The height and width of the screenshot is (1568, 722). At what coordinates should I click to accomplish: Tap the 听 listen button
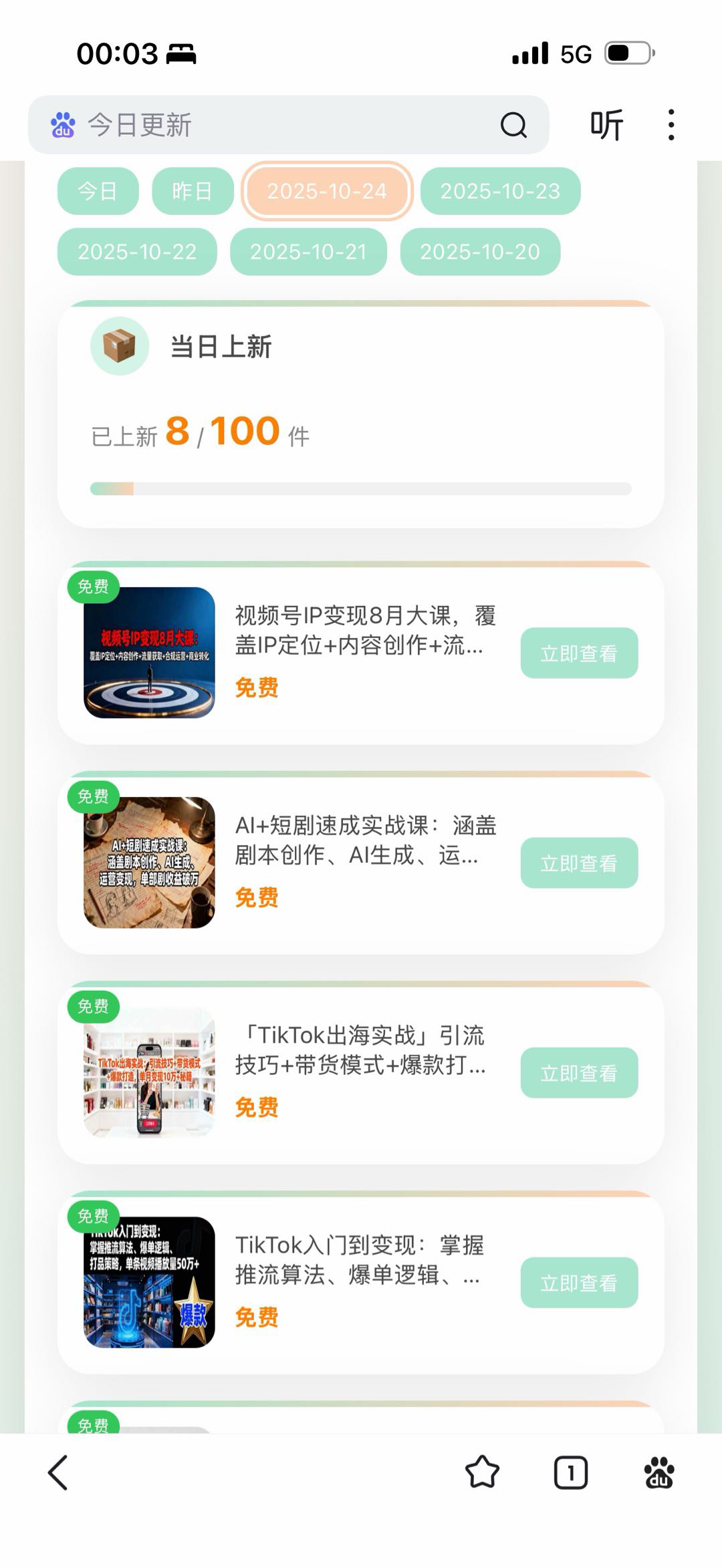tap(606, 125)
